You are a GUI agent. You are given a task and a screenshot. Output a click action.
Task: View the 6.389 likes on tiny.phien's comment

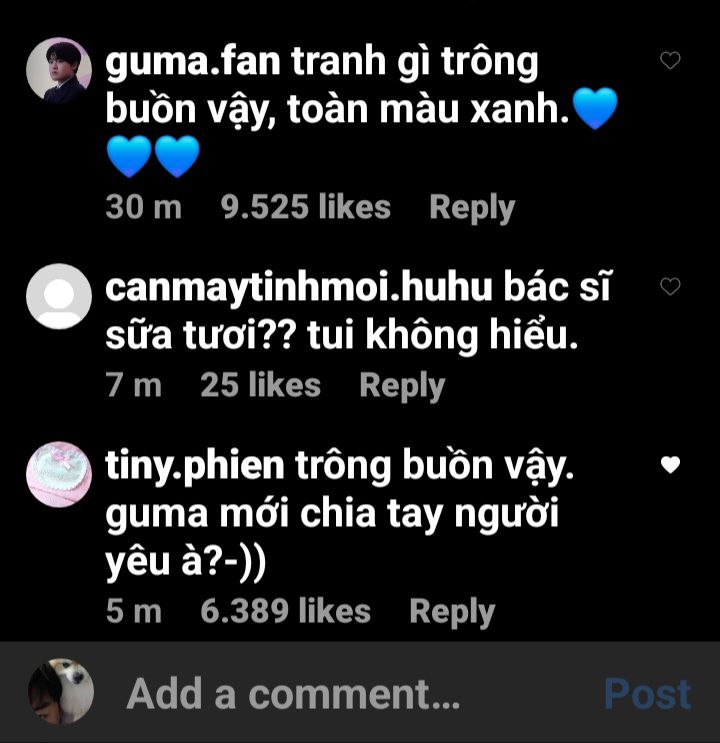click(x=285, y=612)
